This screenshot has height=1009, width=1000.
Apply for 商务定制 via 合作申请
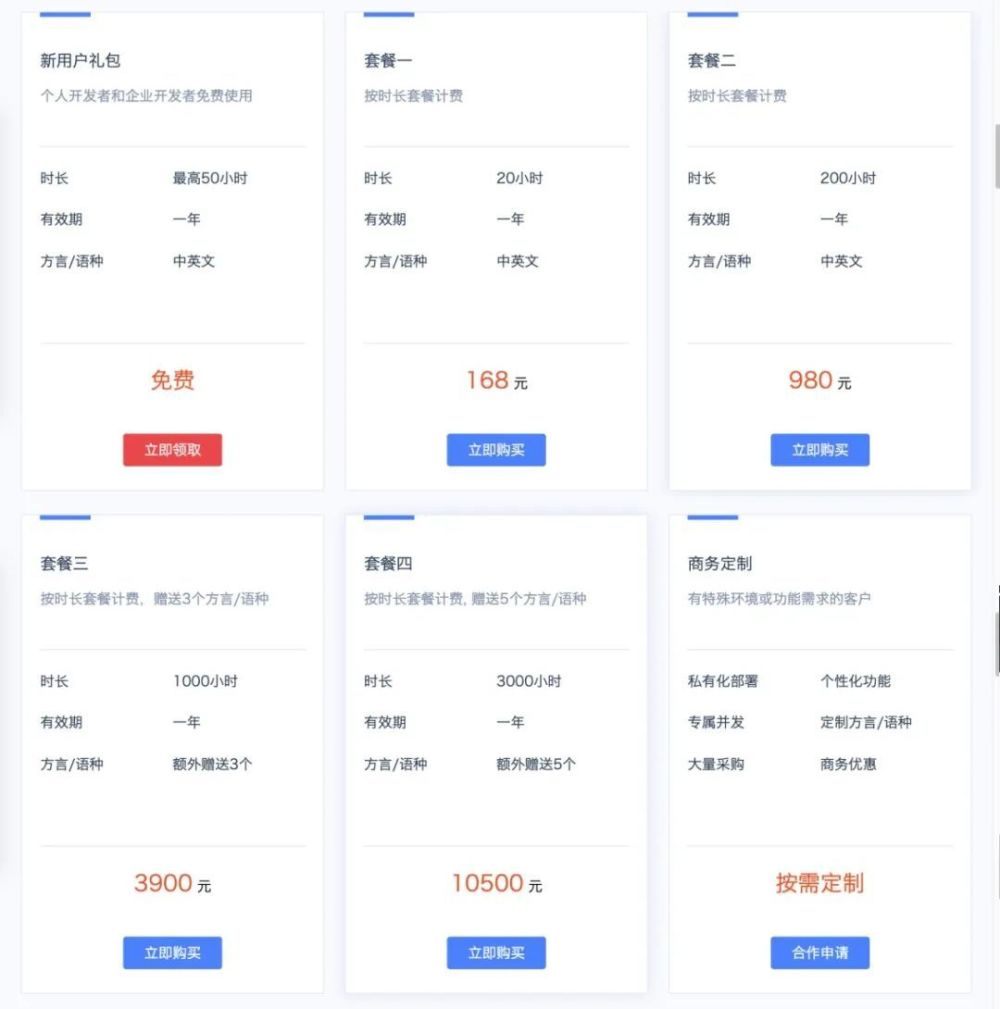click(820, 953)
